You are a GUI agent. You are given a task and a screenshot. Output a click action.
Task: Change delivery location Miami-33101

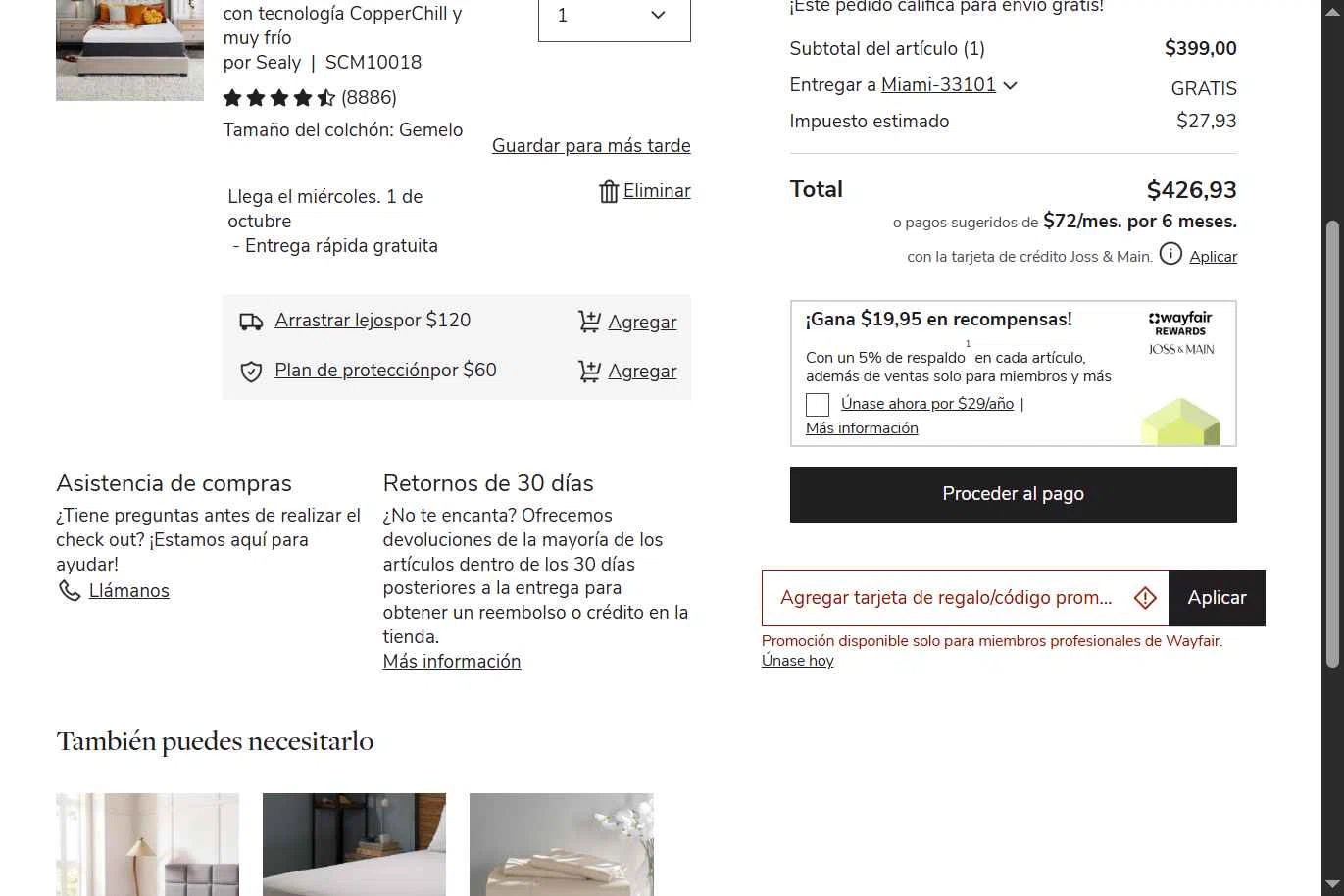(x=938, y=85)
